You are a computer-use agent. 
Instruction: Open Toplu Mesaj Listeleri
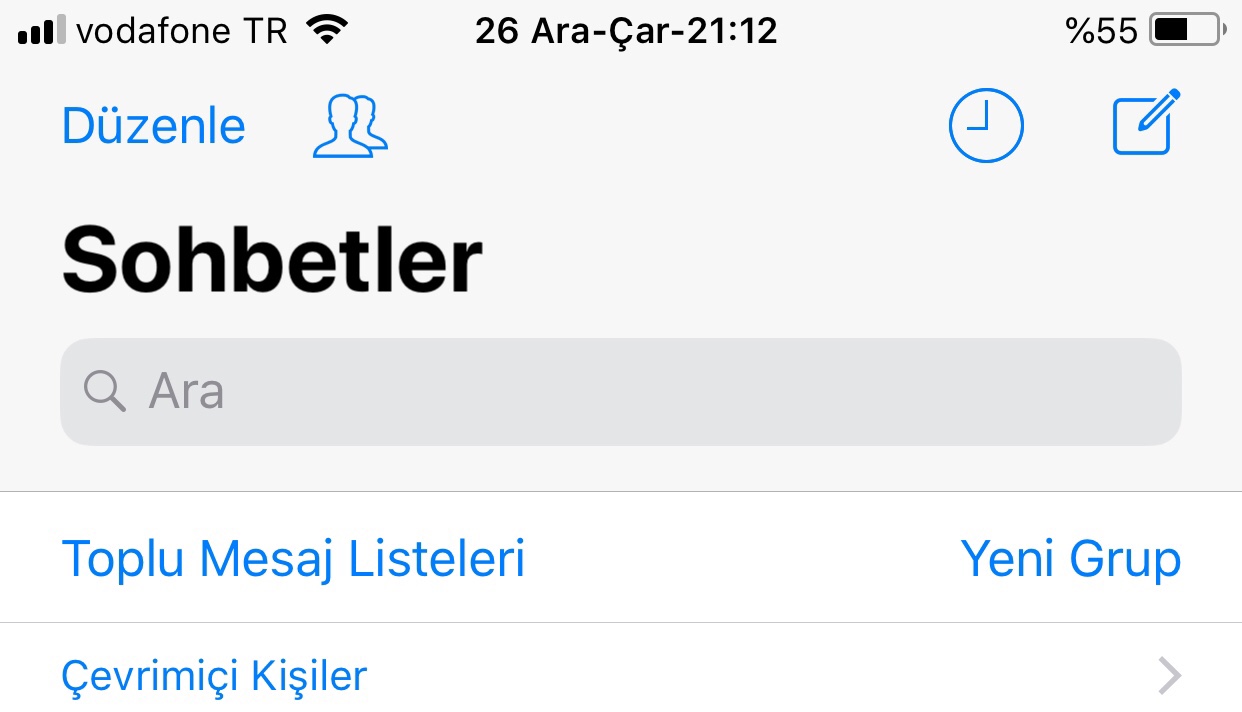coord(293,558)
